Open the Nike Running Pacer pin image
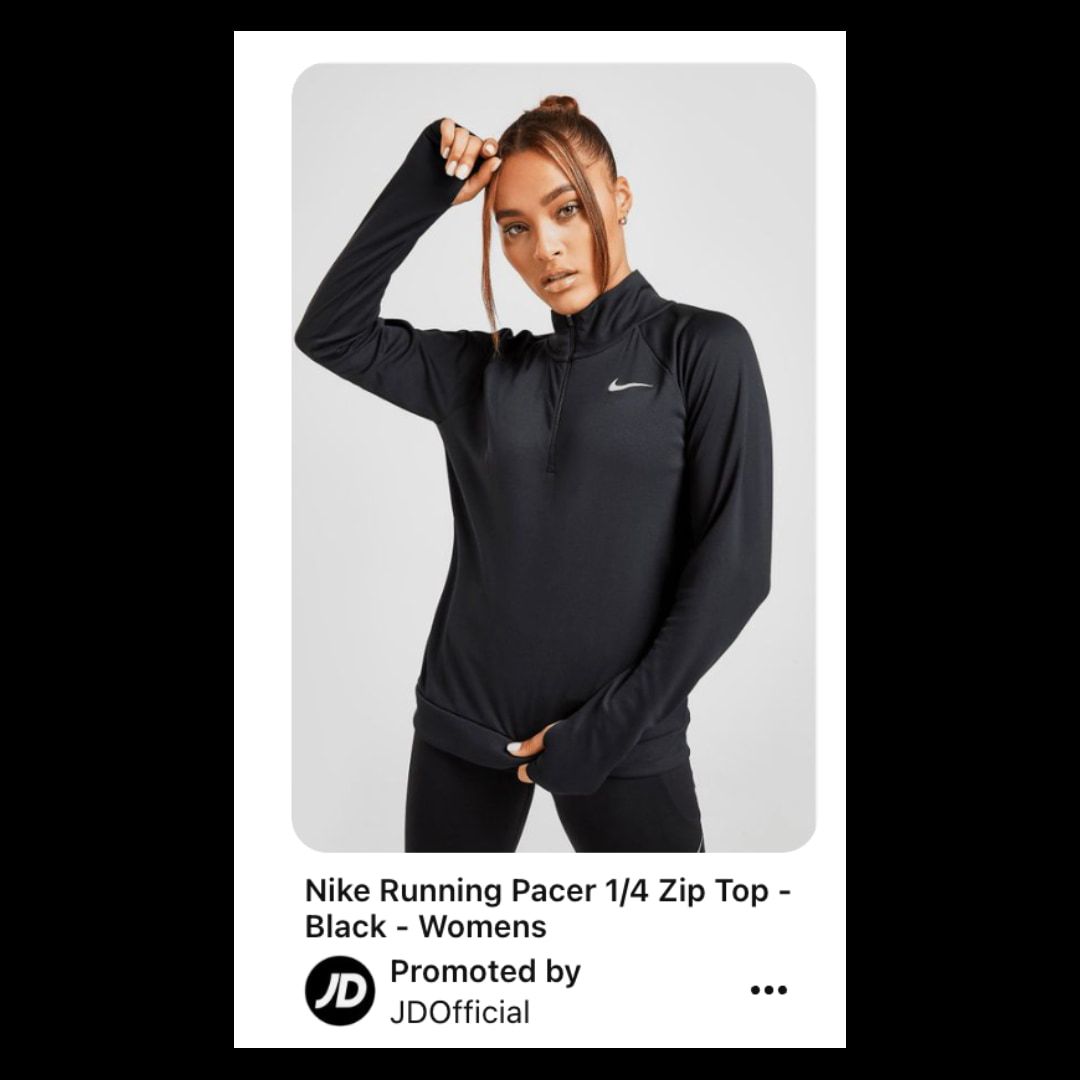Screen dimensions: 1080x1080 click(553, 458)
